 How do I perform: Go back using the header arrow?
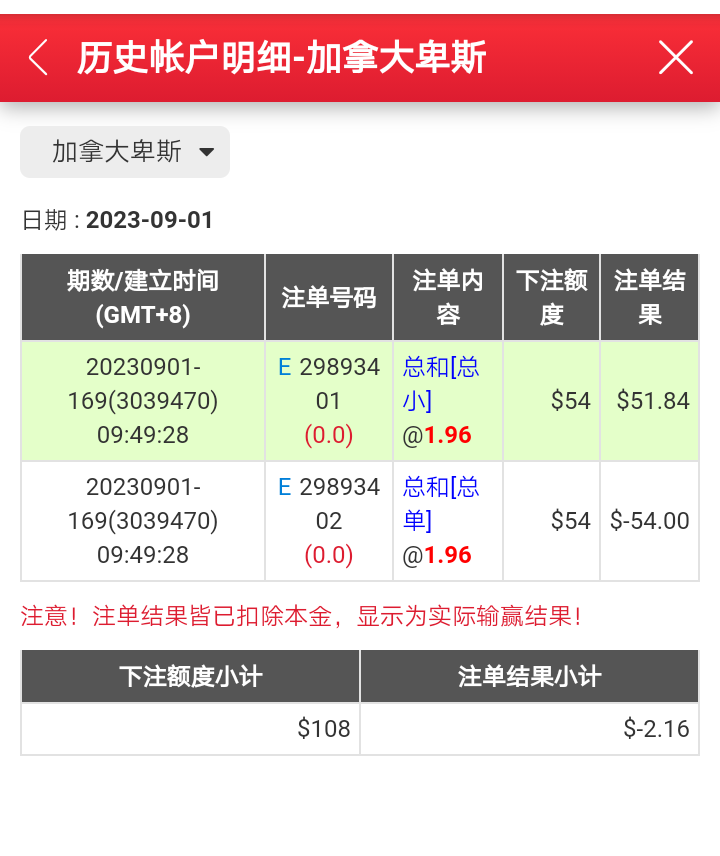click(38, 58)
